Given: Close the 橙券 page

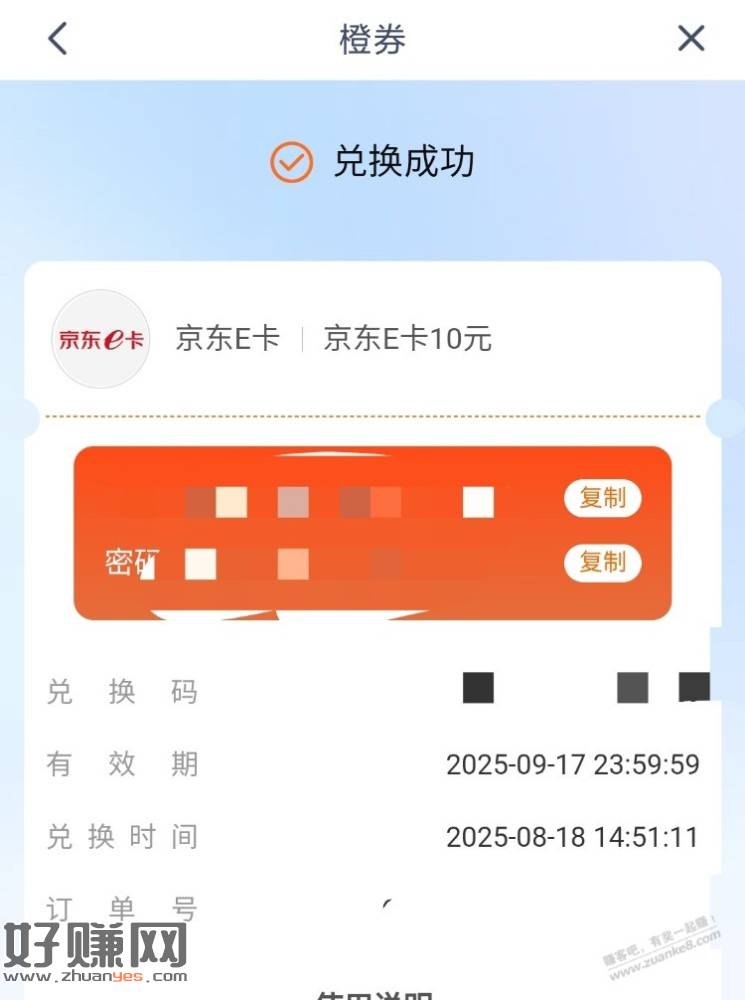Looking at the screenshot, I should click(x=691, y=39).
